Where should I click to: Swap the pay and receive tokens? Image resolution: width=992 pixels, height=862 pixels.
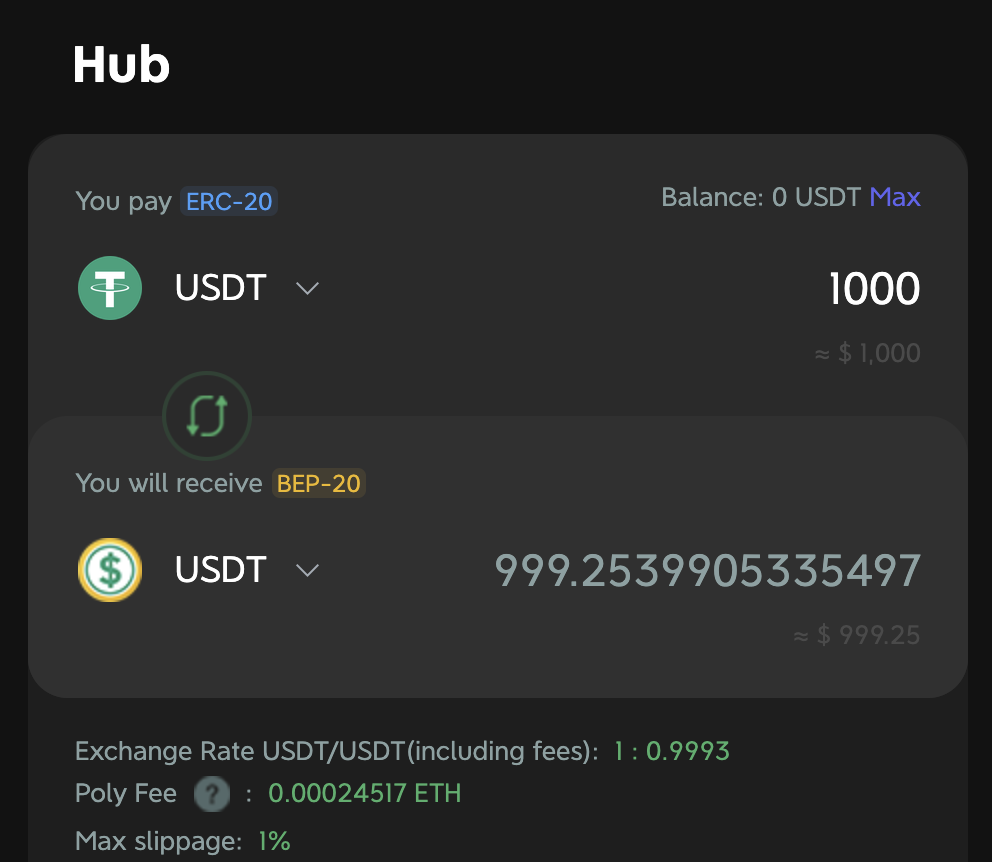pyautogui.click(x=207, y=415)
